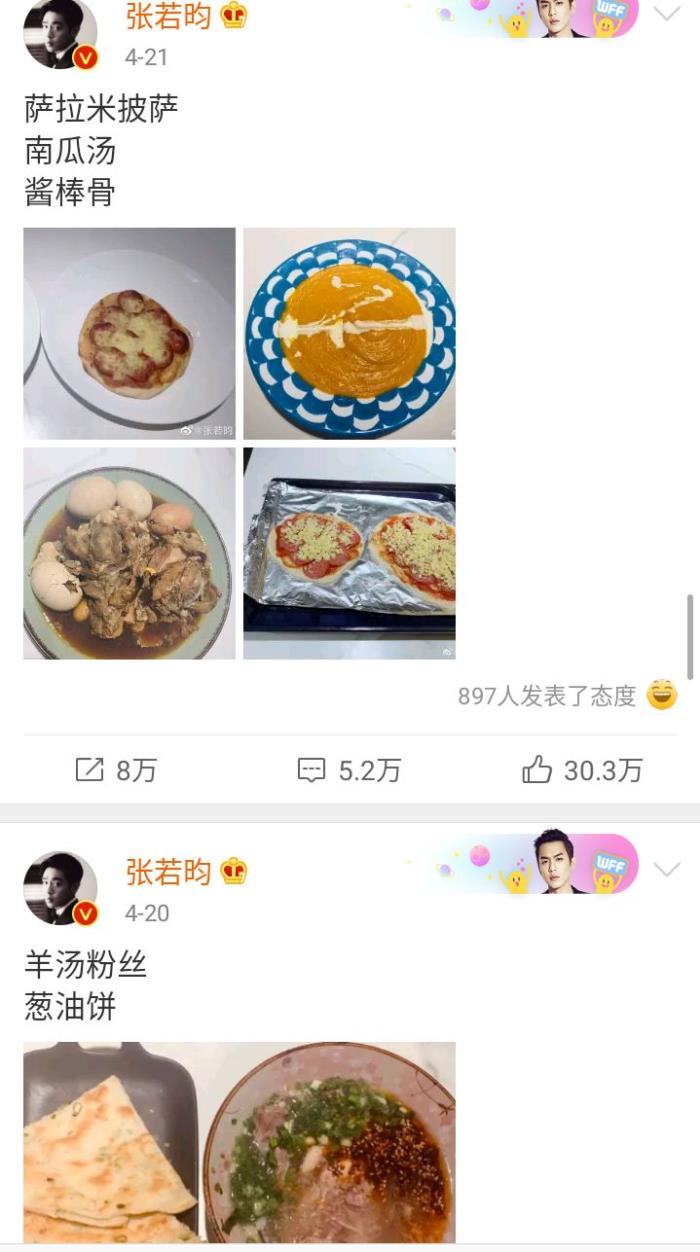Open the 张若昀 username on the 4-21 post

coord(168,16)
